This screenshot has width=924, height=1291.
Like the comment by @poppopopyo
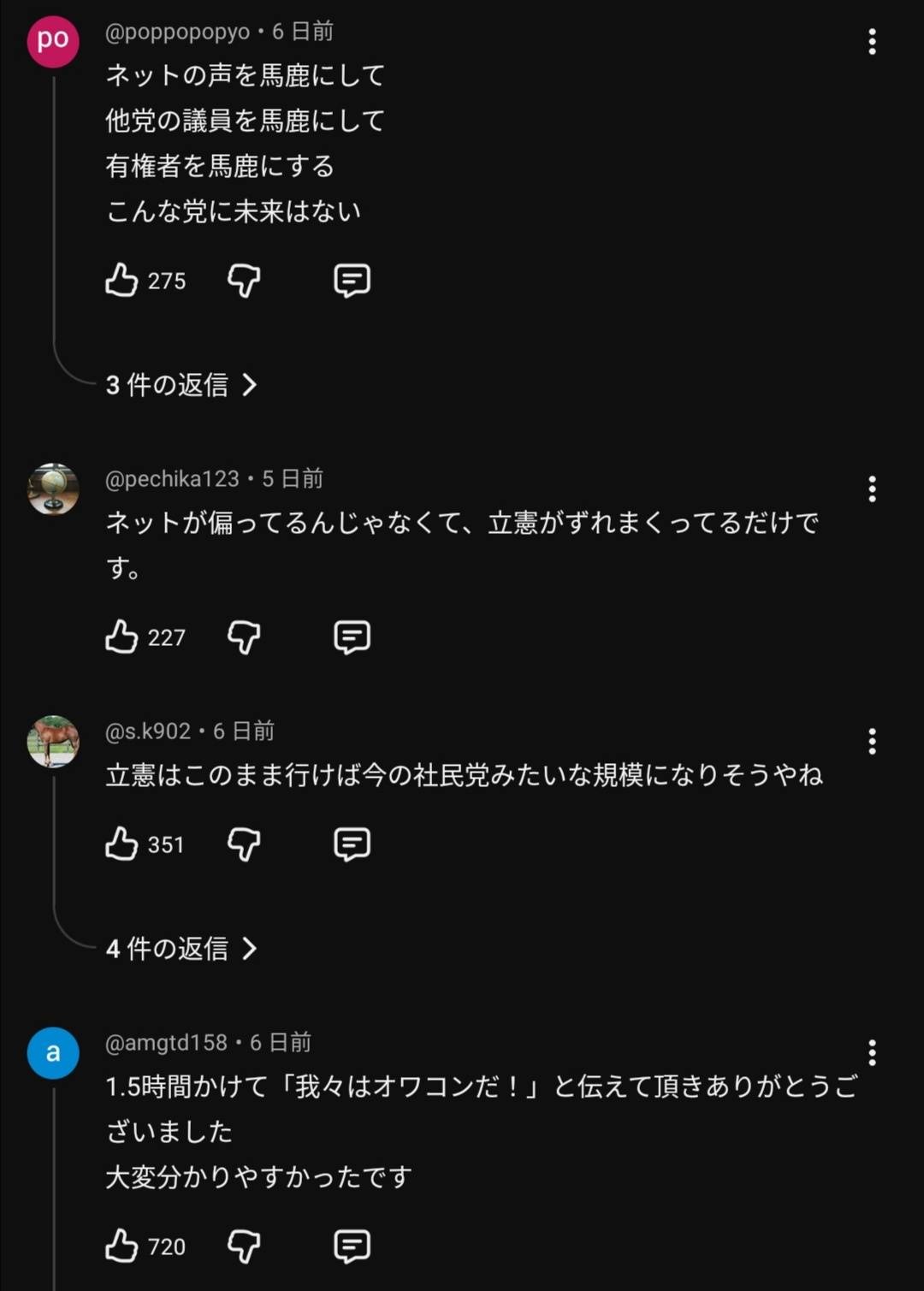[121, 280]
